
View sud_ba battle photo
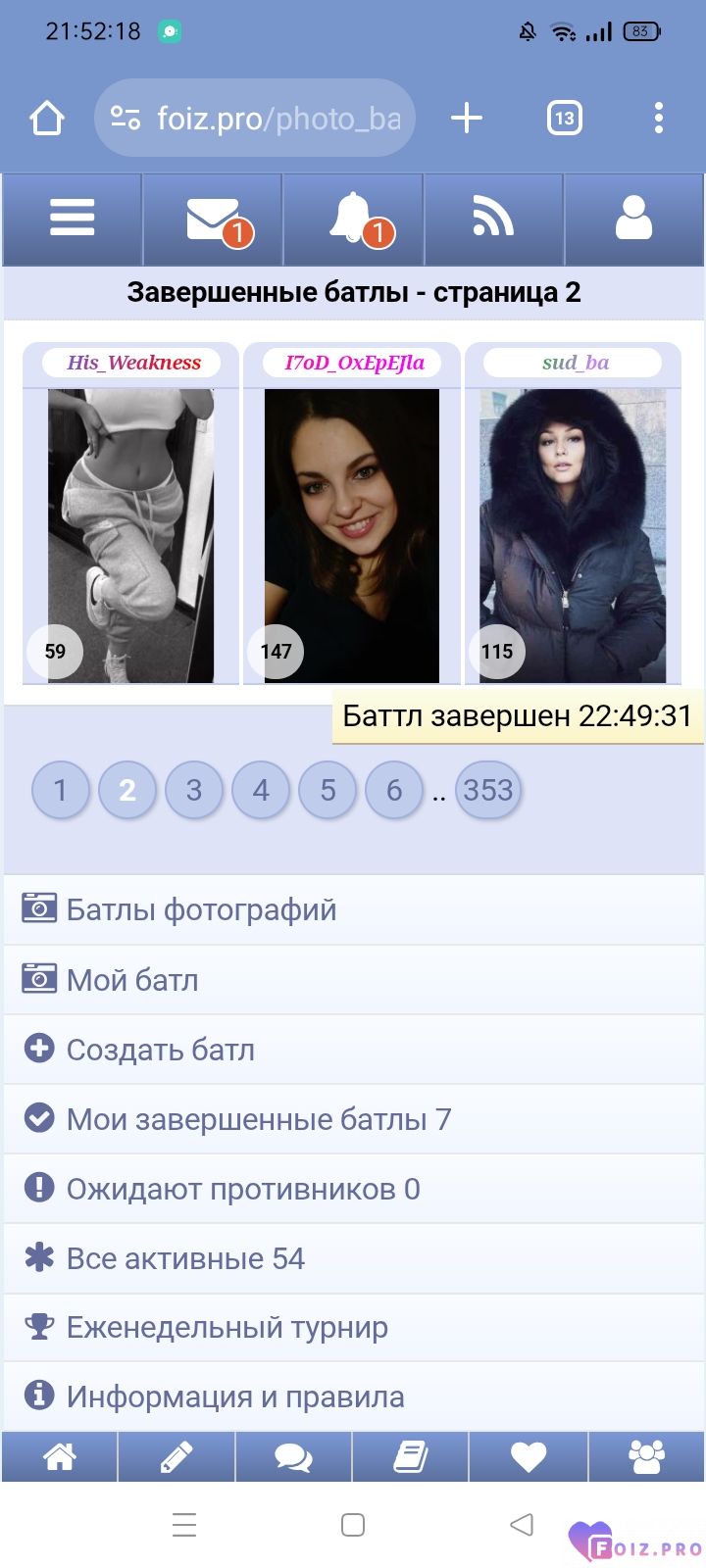(573, 535)
